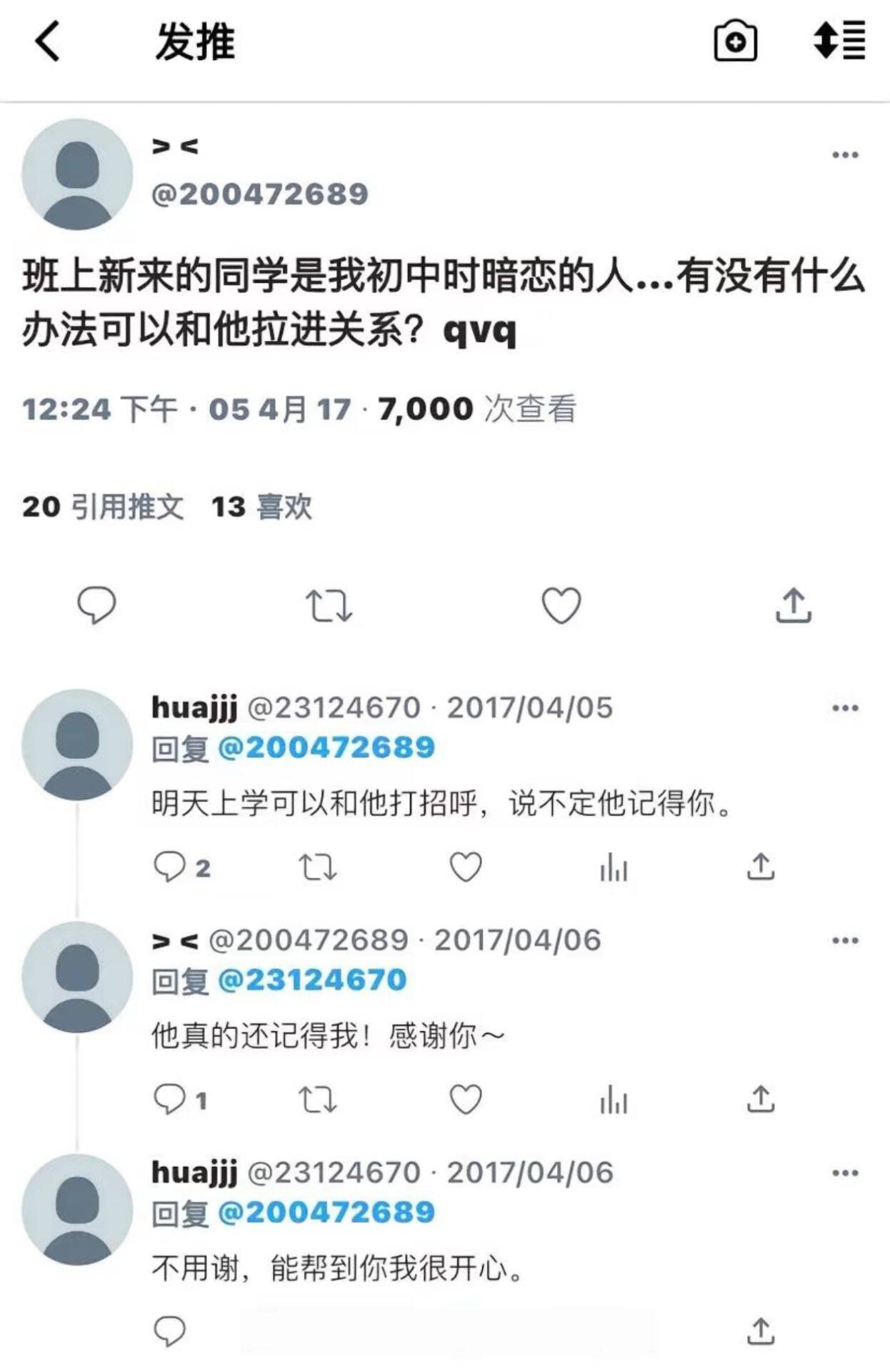Open the sort replies icon
The image size is (890, 1372).
840,41
